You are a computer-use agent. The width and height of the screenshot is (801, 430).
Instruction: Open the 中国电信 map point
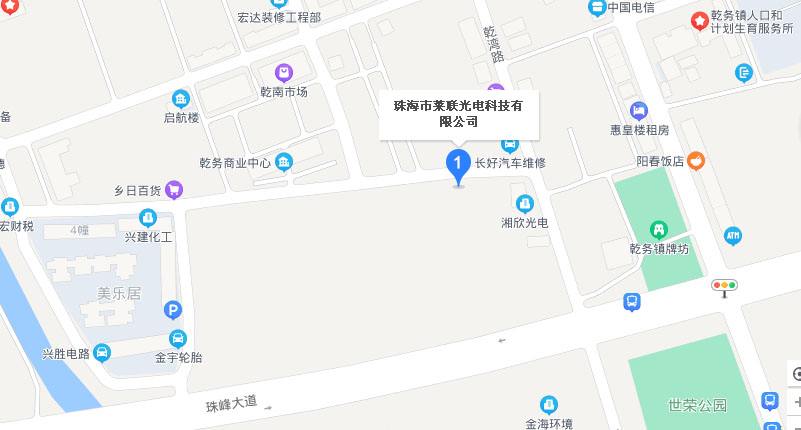pos(596,8)
